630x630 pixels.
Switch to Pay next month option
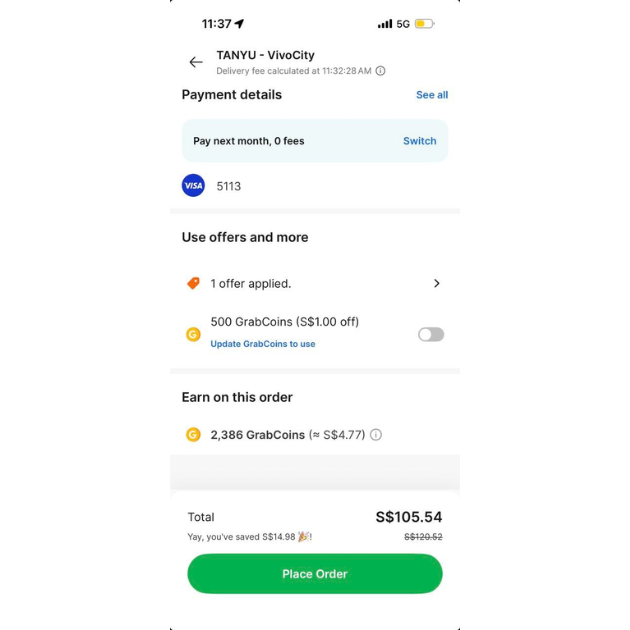tap(419, 141)
